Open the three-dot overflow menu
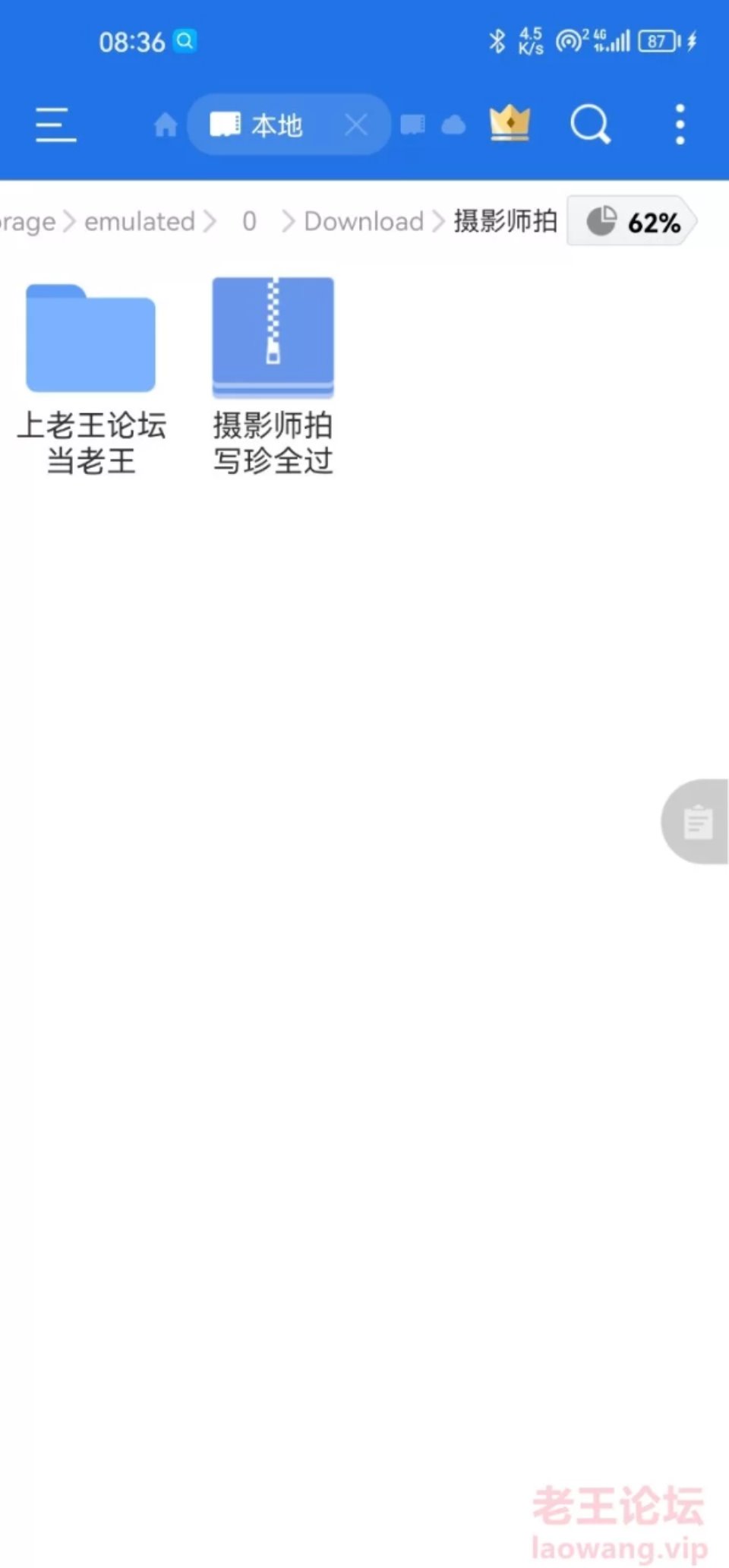The height and width of the screenshot is (1568, 729). pos(680,125)
